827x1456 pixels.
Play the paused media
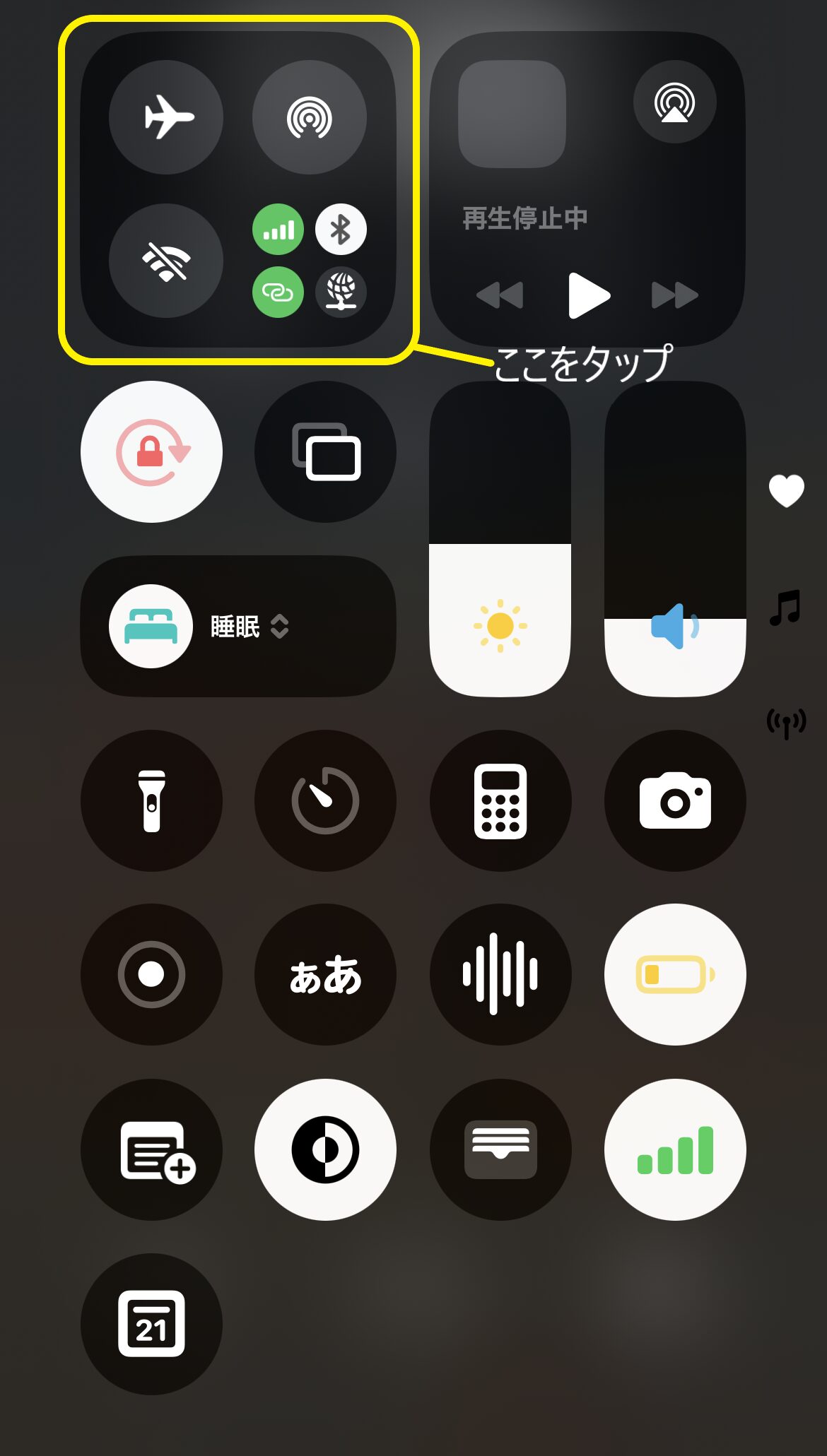[588, 295]
